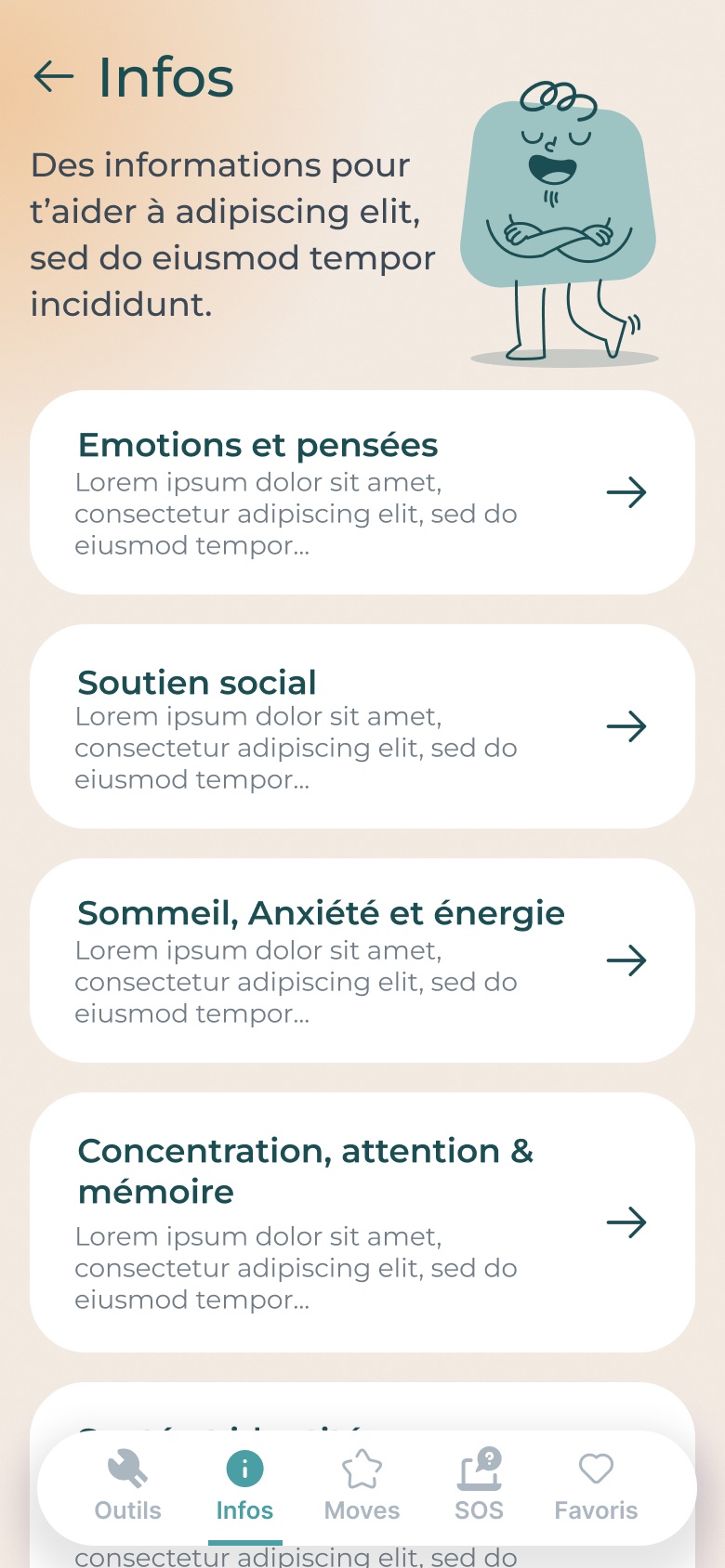The height and width of the screenshot is (1568, 725).
Task: Open Concentration, attention & mémoire card
Action: click(x=362, y=1222)
